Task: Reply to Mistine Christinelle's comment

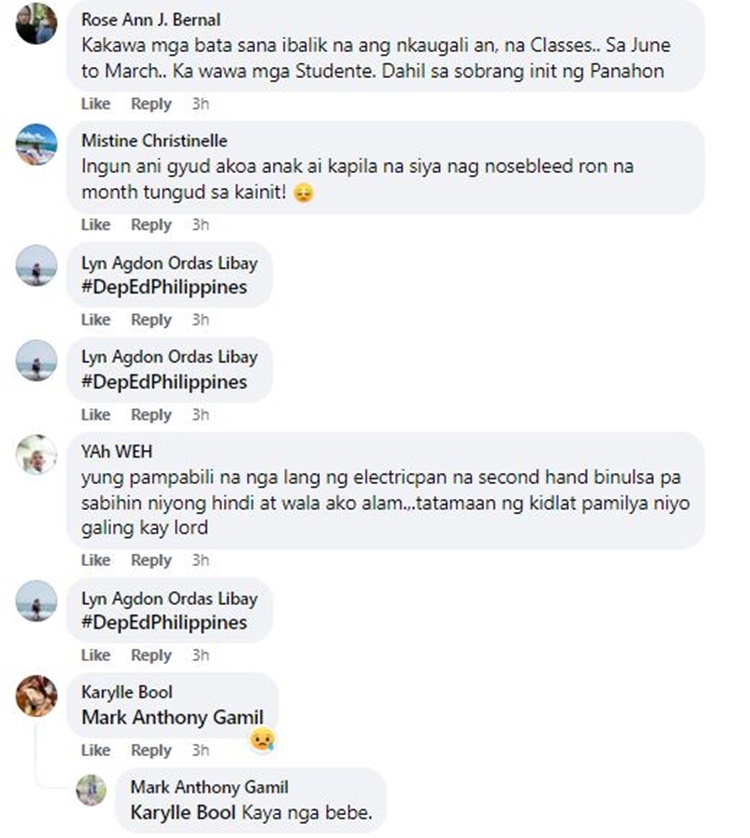Action: [151, 225]
